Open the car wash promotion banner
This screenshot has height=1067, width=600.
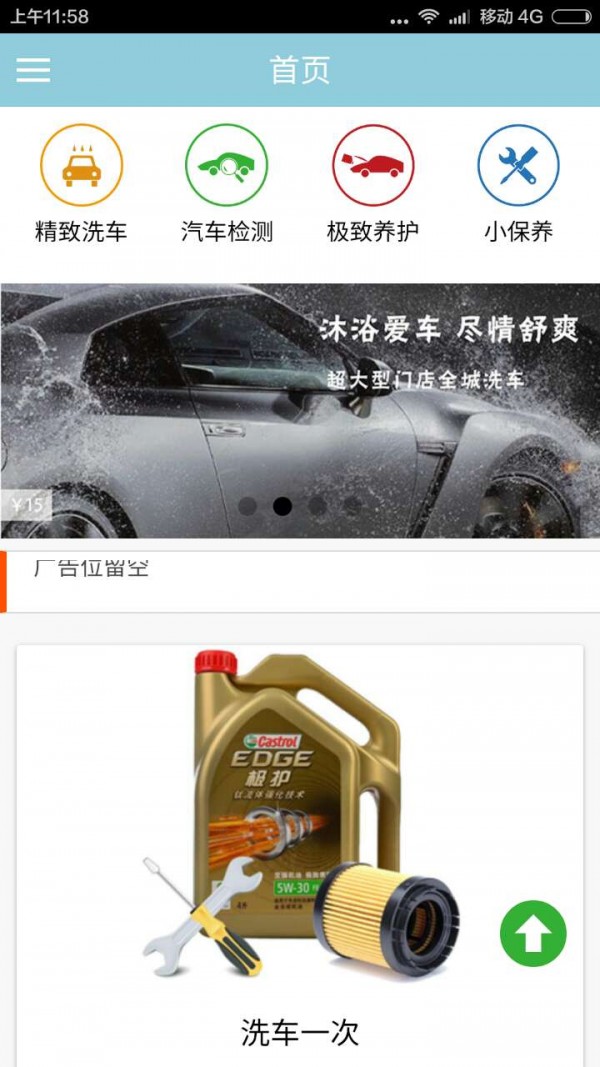point(300,410)
